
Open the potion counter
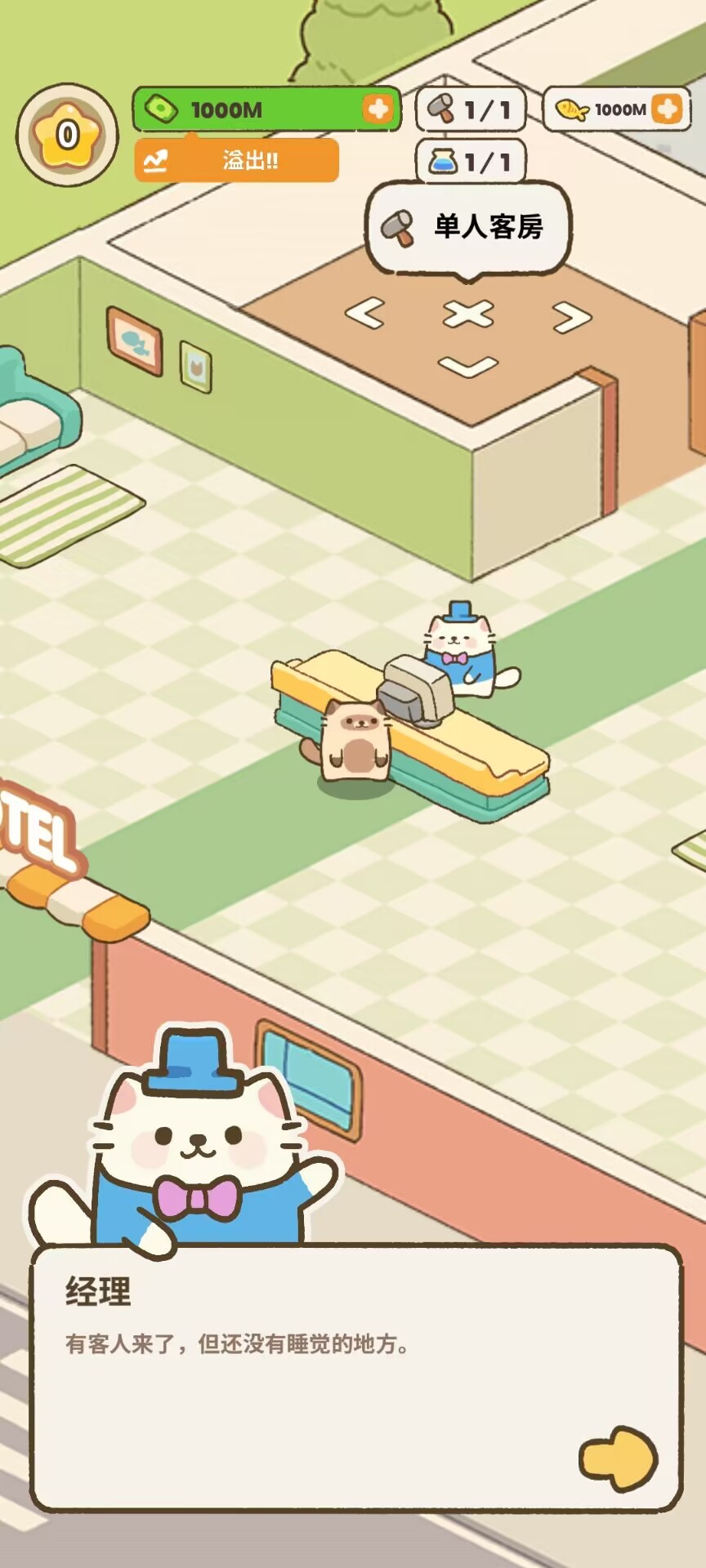pos(471,162)
